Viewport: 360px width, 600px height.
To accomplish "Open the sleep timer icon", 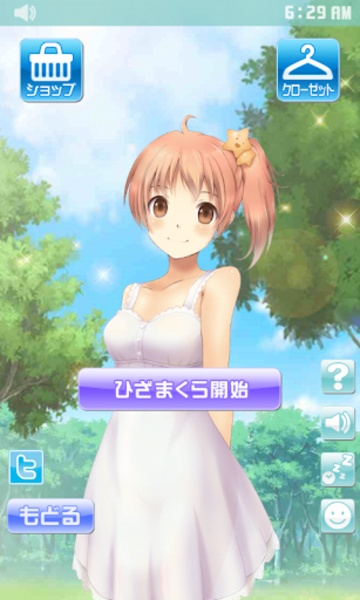I will coord(338,470).
